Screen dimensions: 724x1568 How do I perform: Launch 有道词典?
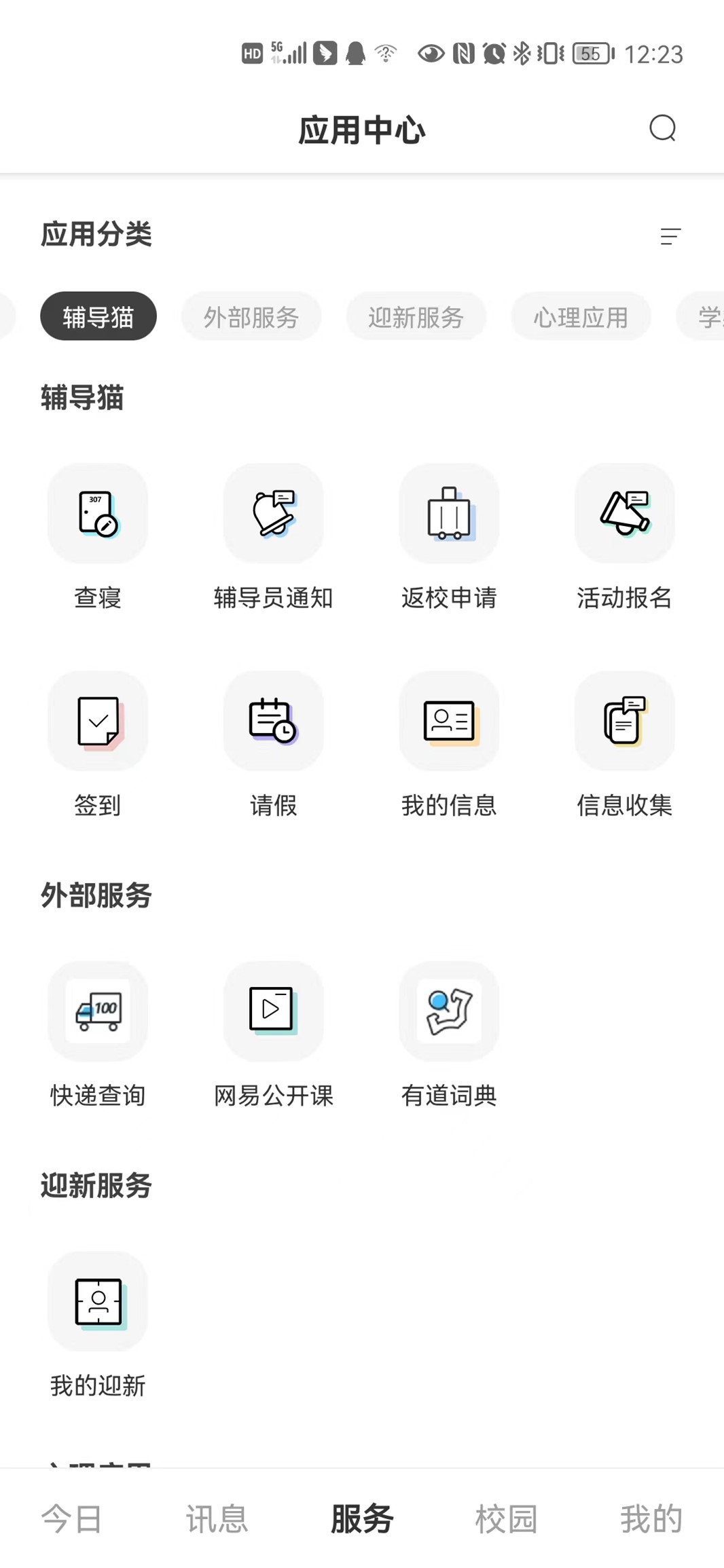tap(449, 1011)
